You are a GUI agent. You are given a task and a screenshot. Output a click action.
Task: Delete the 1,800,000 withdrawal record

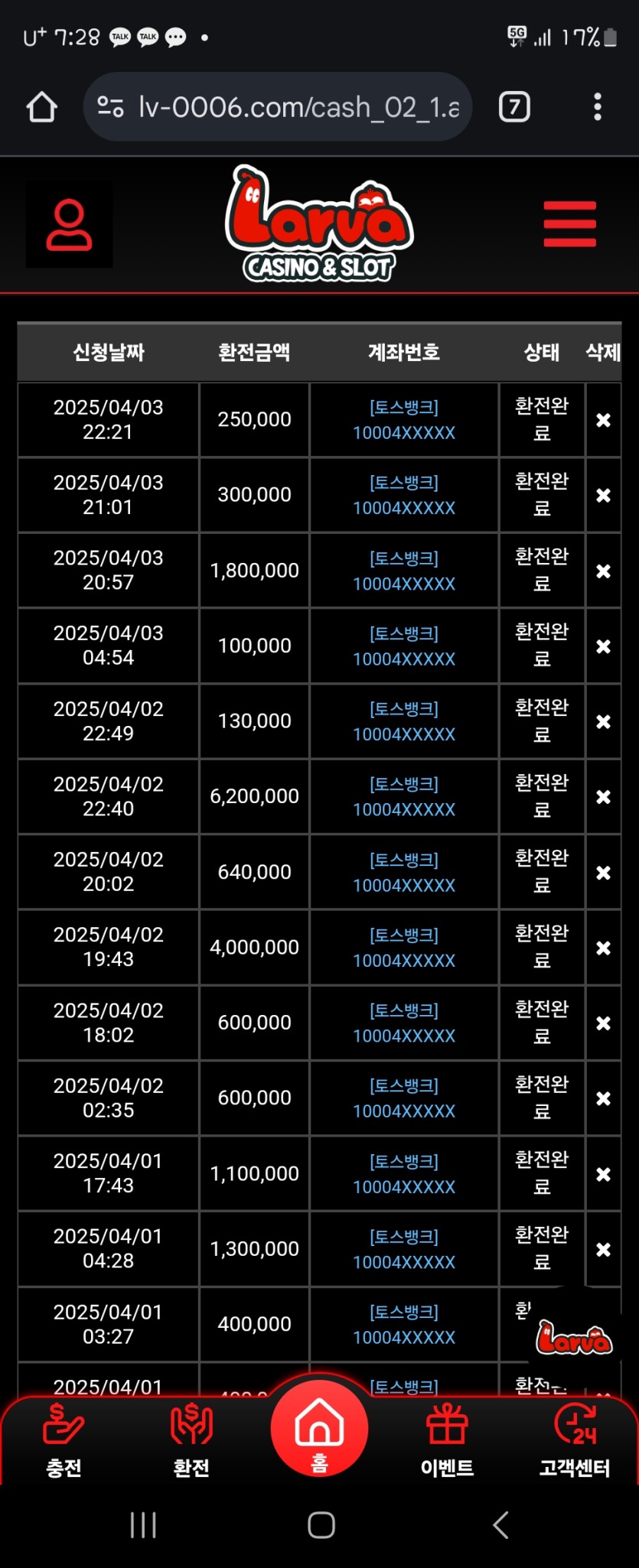603,571
